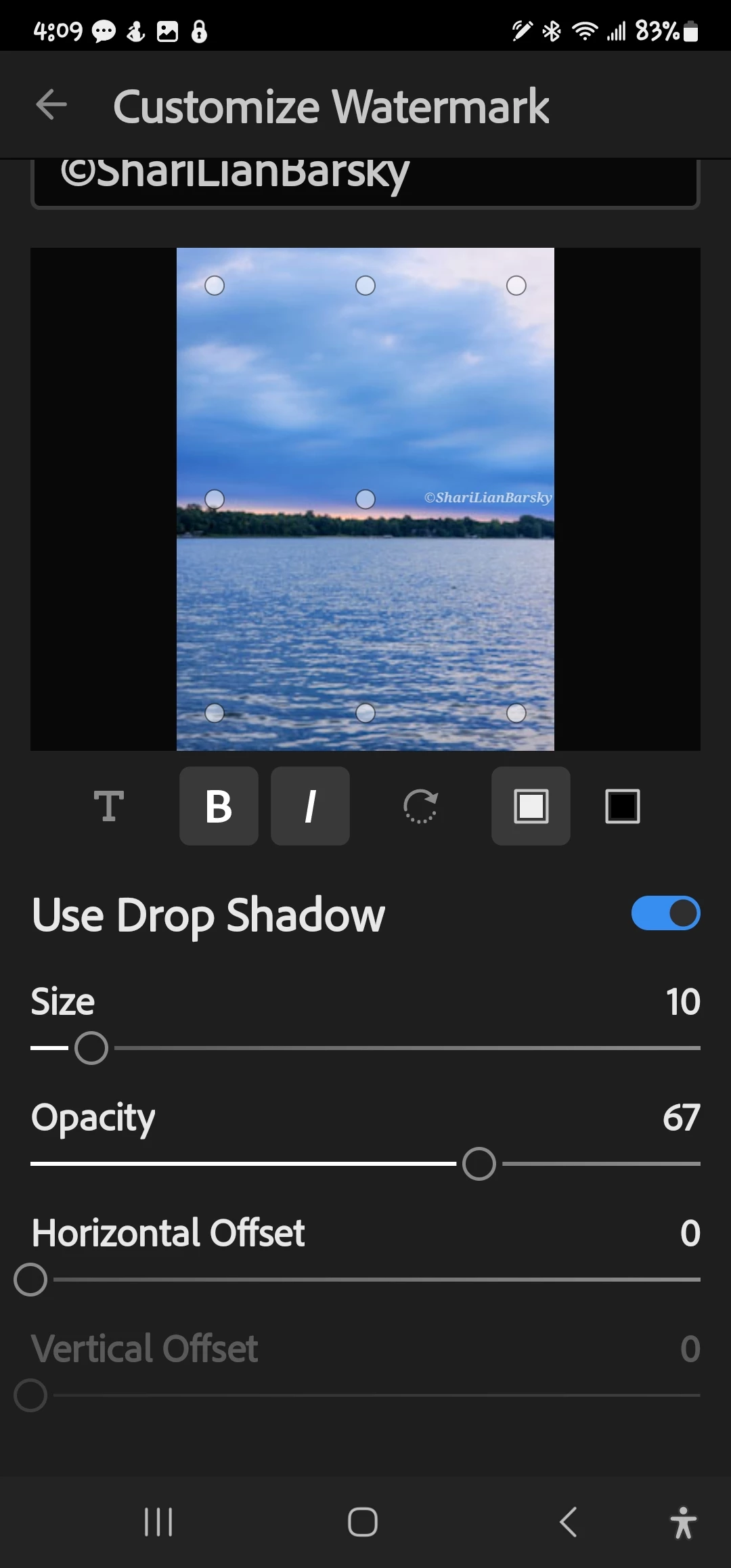Place watermark at the center anchor
Screen dimensions: 731x1568
365,500
